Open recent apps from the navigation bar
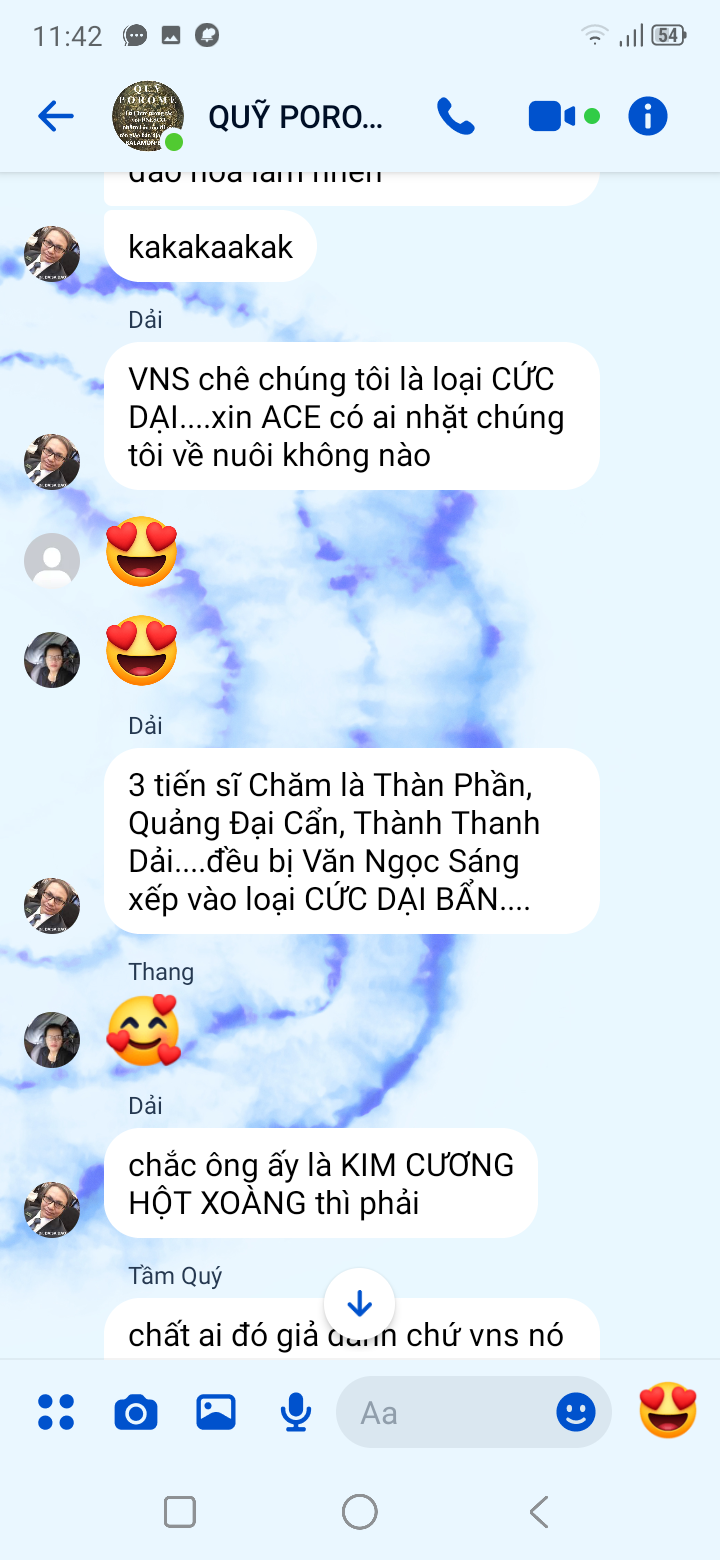 click(180, 1512)
